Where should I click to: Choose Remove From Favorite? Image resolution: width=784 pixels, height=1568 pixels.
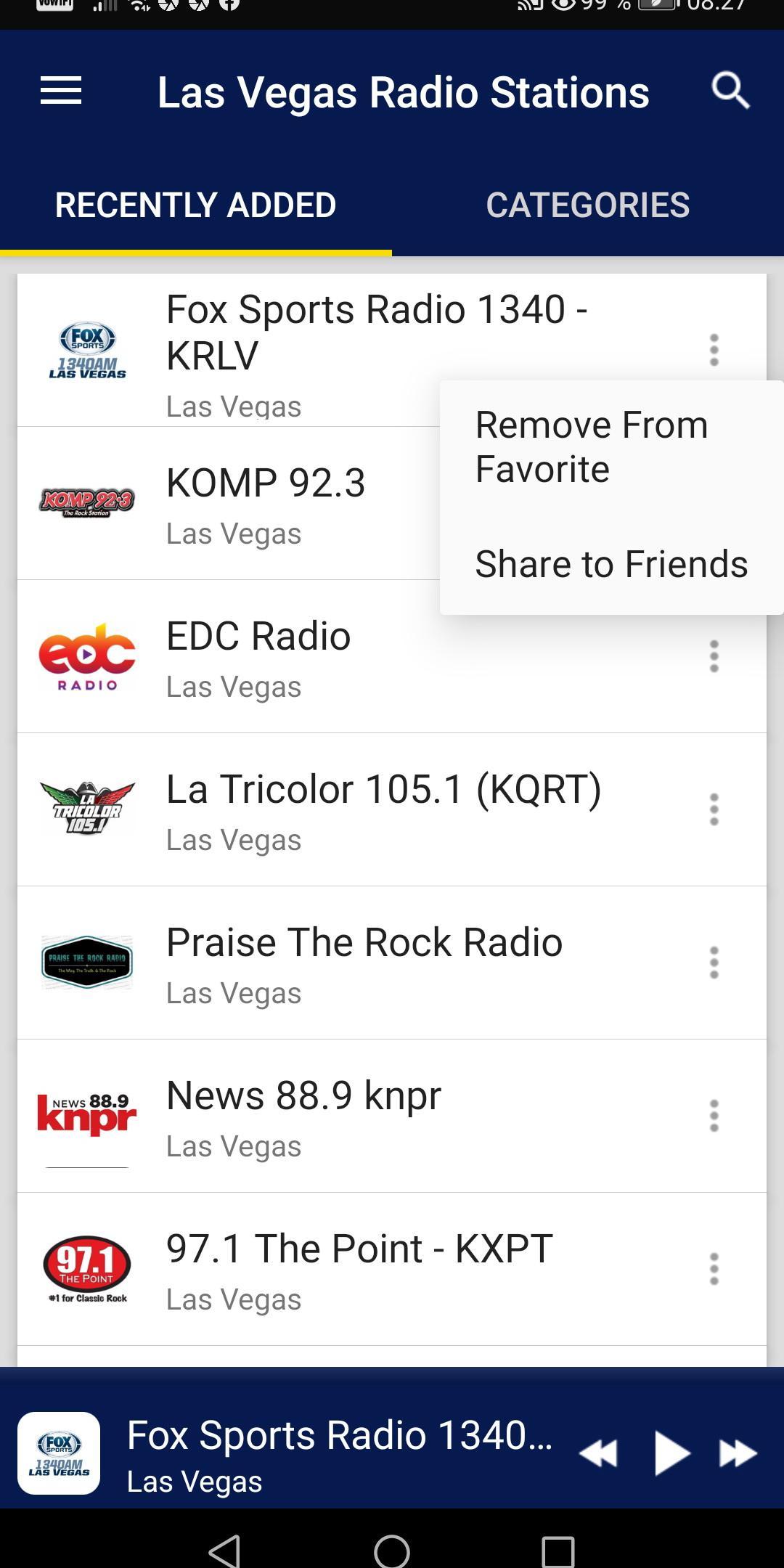click(592, 446)
